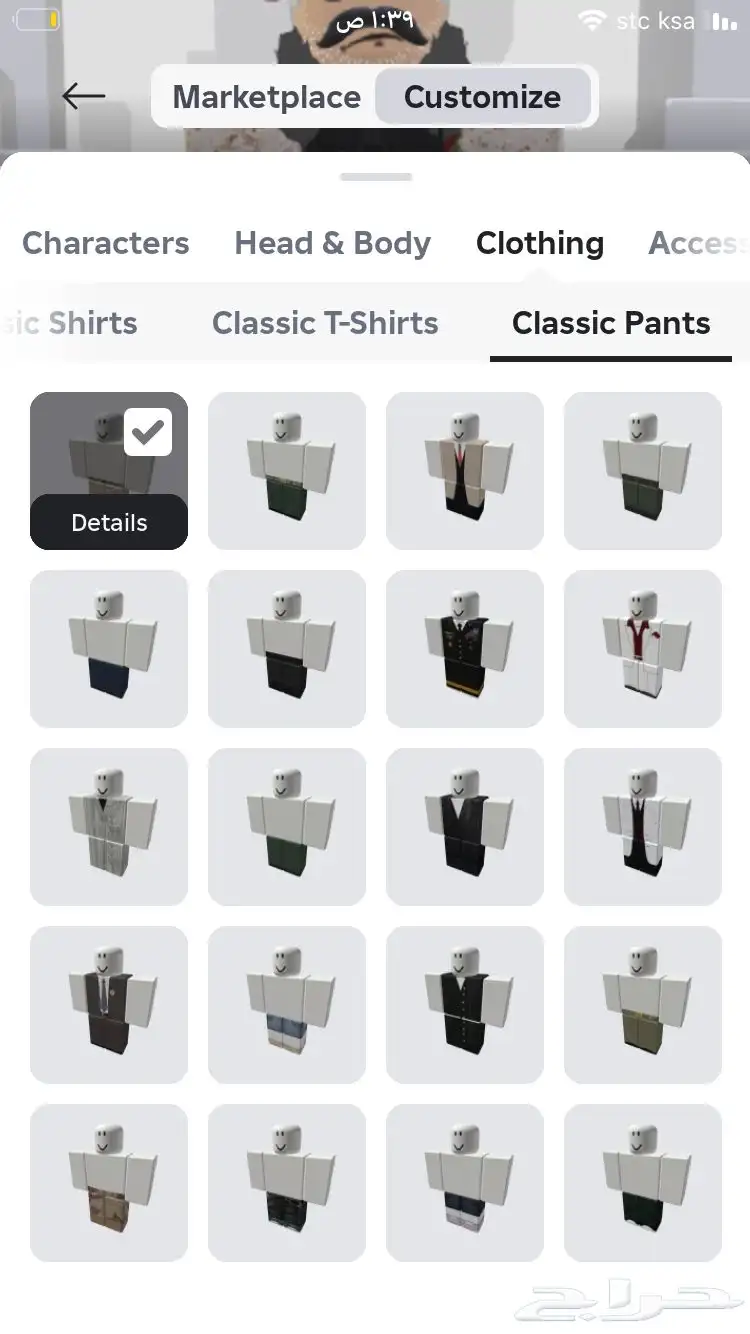Select the Classic Pants subcategory
The height and width of the screenshot is (1334, 750).
click(610, 323)
